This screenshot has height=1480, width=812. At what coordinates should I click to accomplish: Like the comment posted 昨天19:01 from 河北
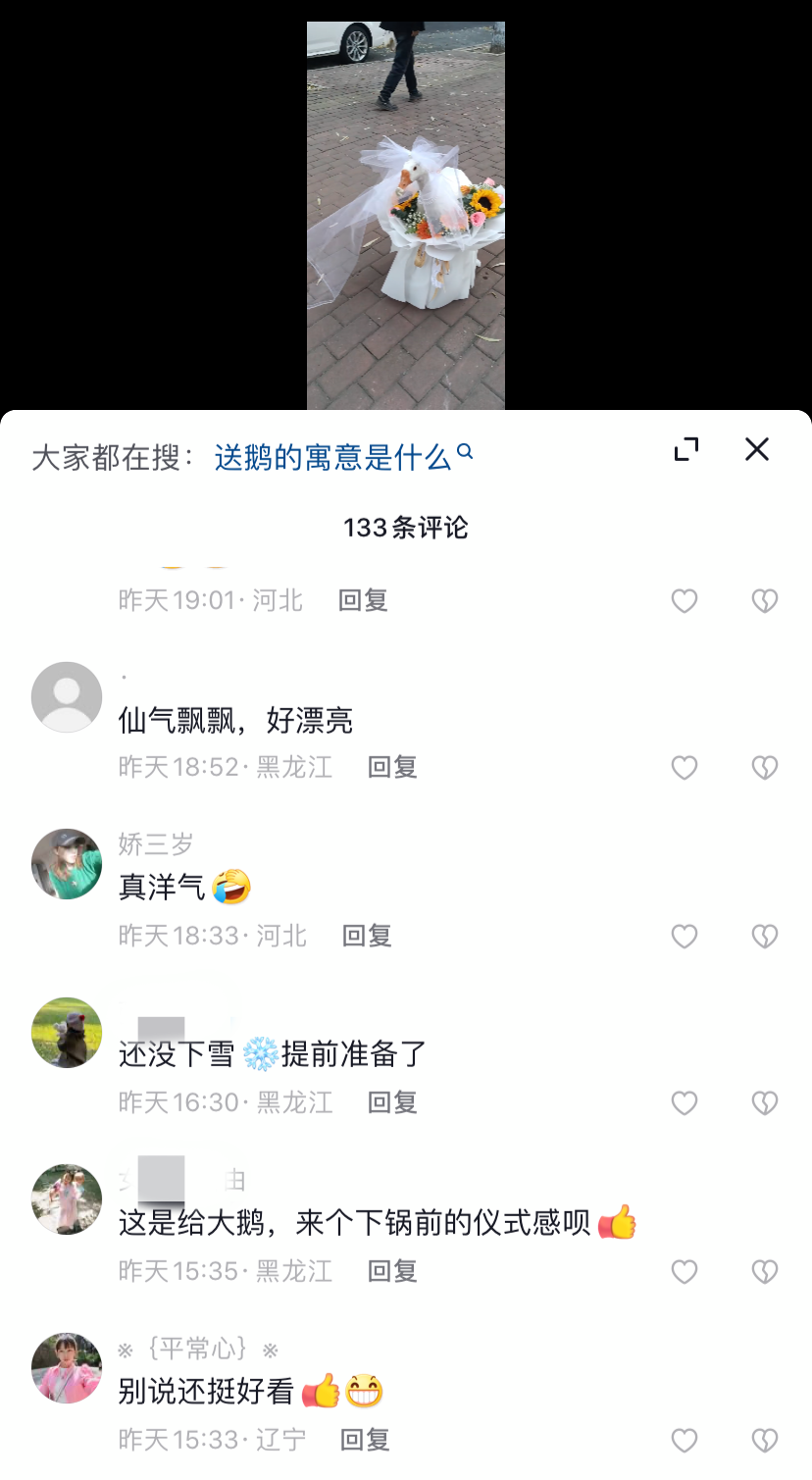[x=684, y=600]
